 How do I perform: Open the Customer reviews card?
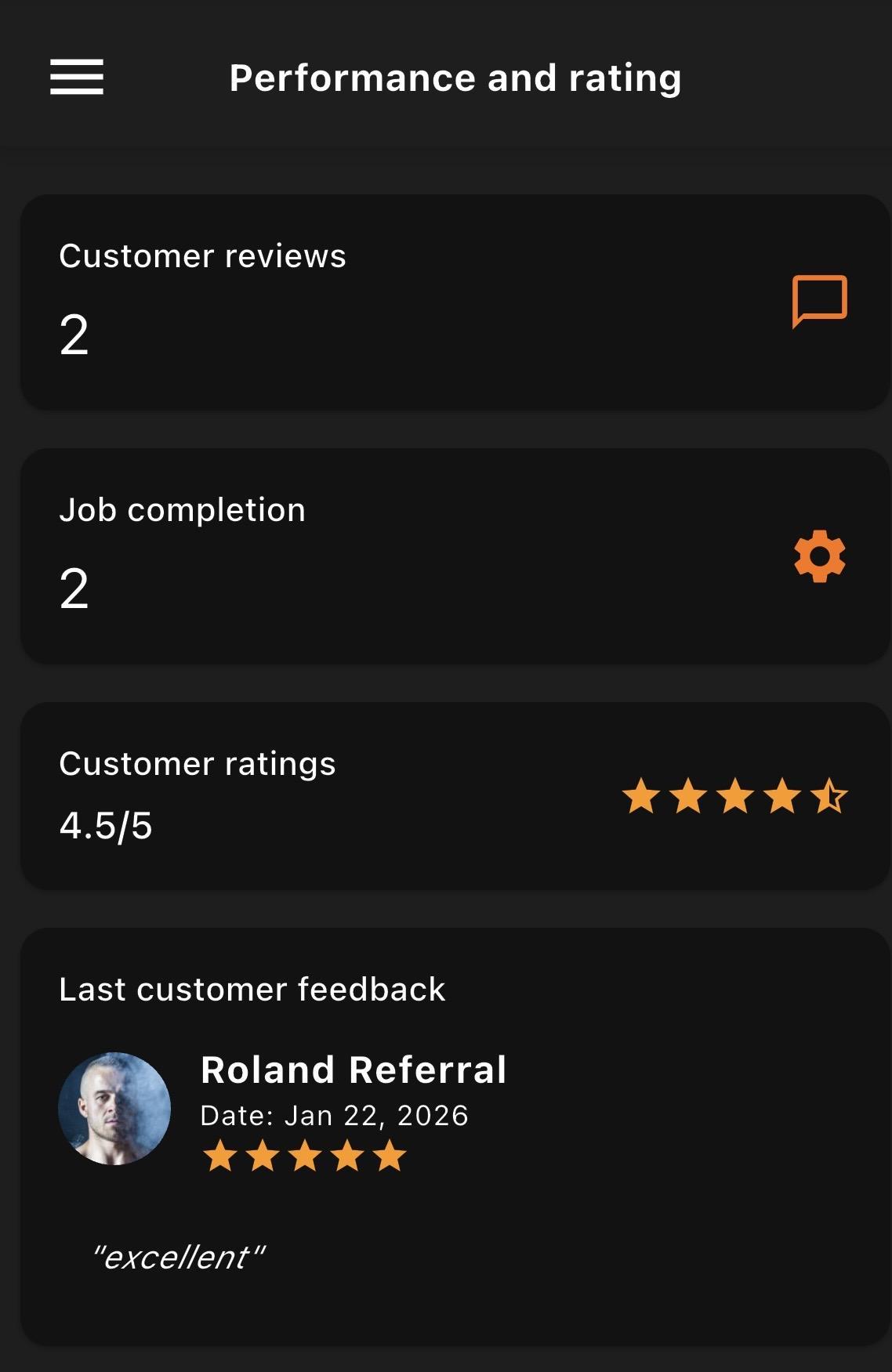(x=446, y=303)
